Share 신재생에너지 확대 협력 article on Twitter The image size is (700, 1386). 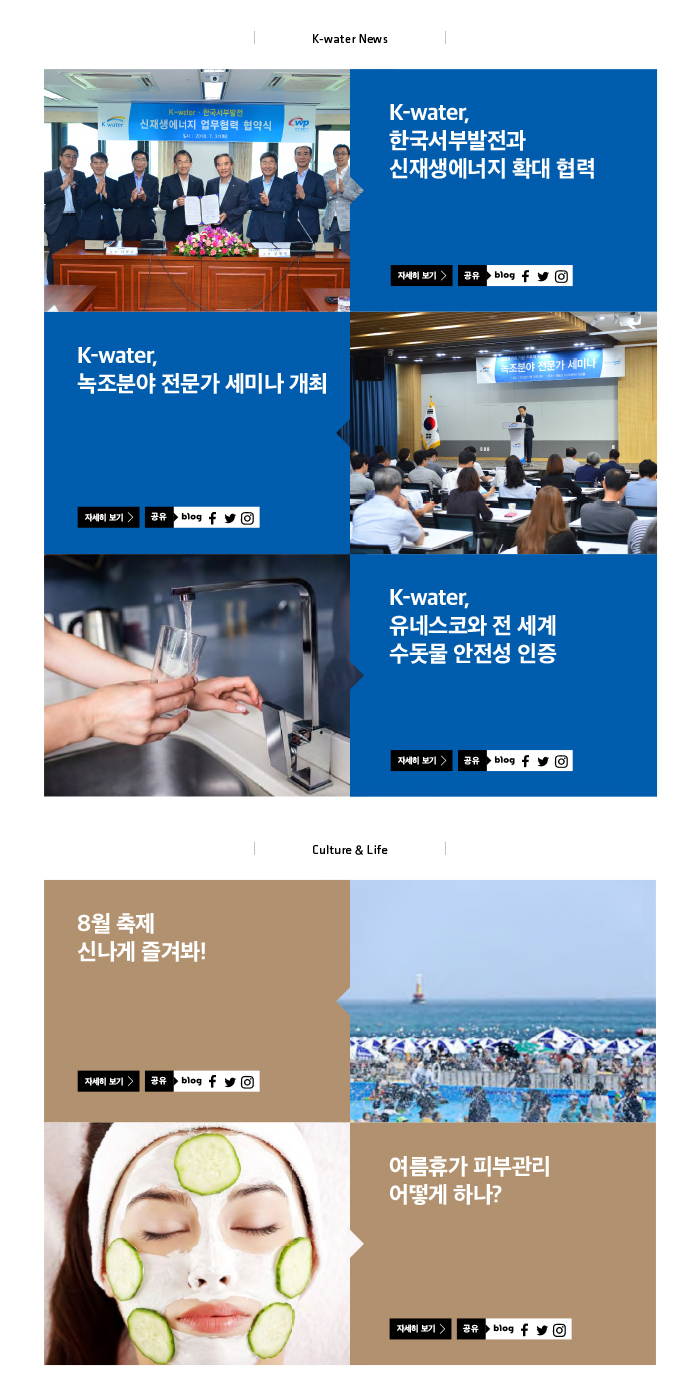pos(543,276)
